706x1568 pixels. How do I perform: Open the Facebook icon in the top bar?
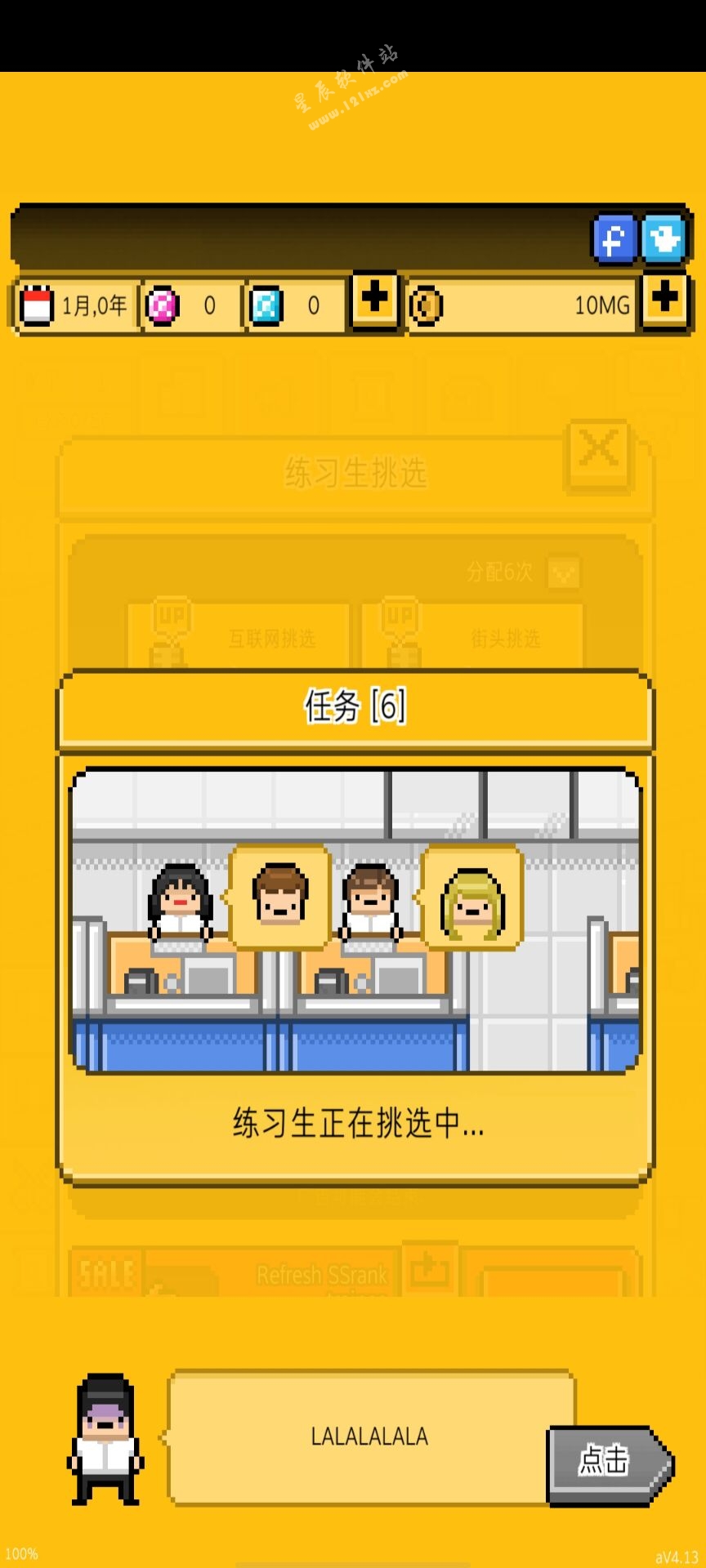tap(614, 239)
